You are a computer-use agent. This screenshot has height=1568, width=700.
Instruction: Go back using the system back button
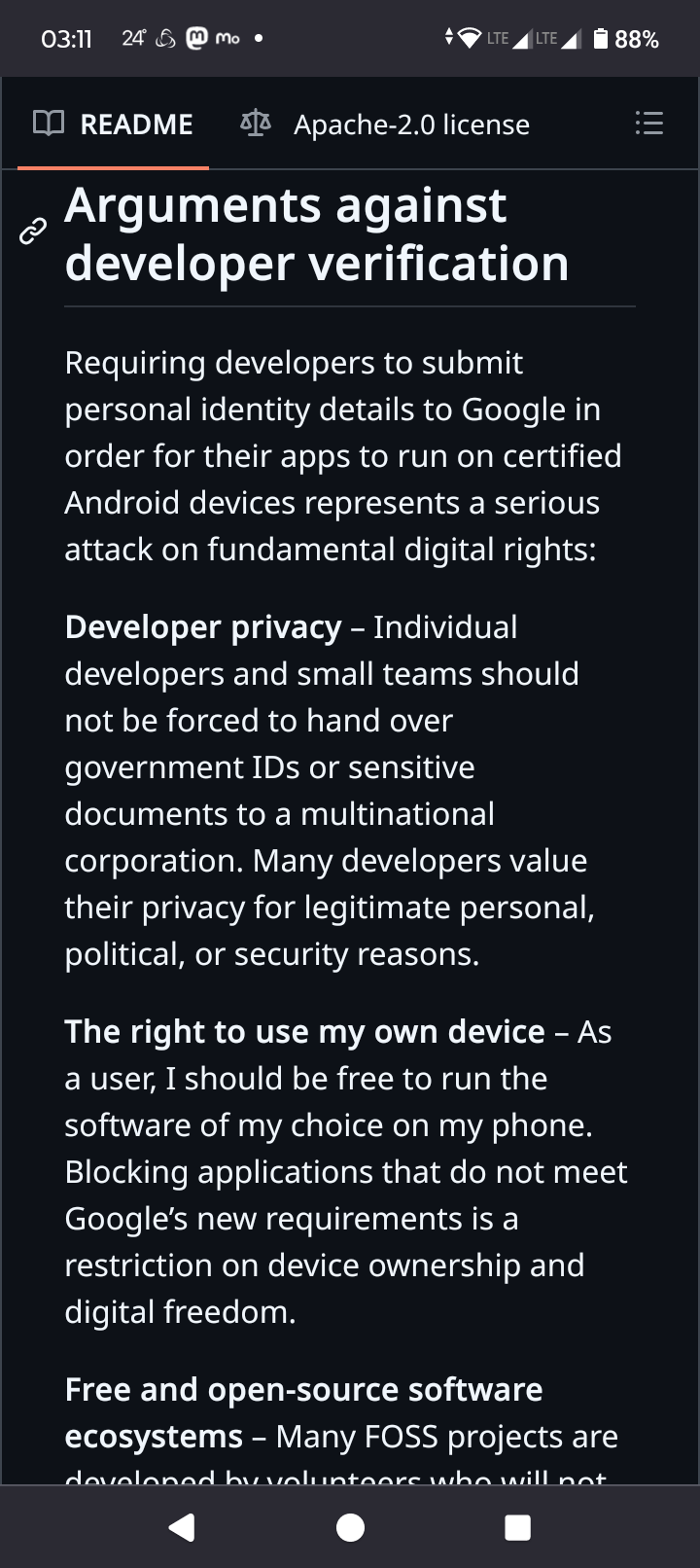pyautogui.click(x=182, y=1527)
